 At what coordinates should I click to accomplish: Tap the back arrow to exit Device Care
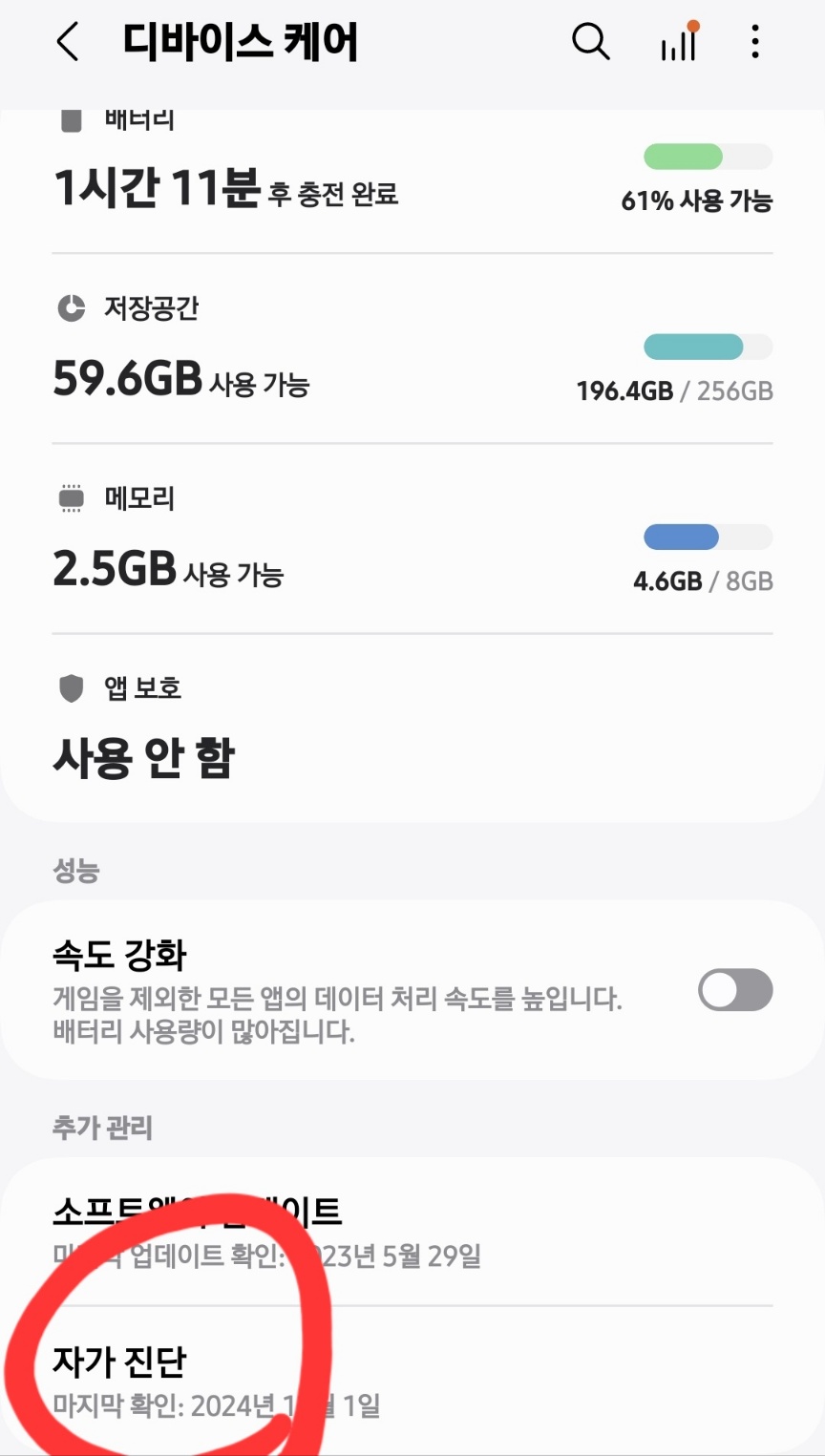click(x=67, y=42)
